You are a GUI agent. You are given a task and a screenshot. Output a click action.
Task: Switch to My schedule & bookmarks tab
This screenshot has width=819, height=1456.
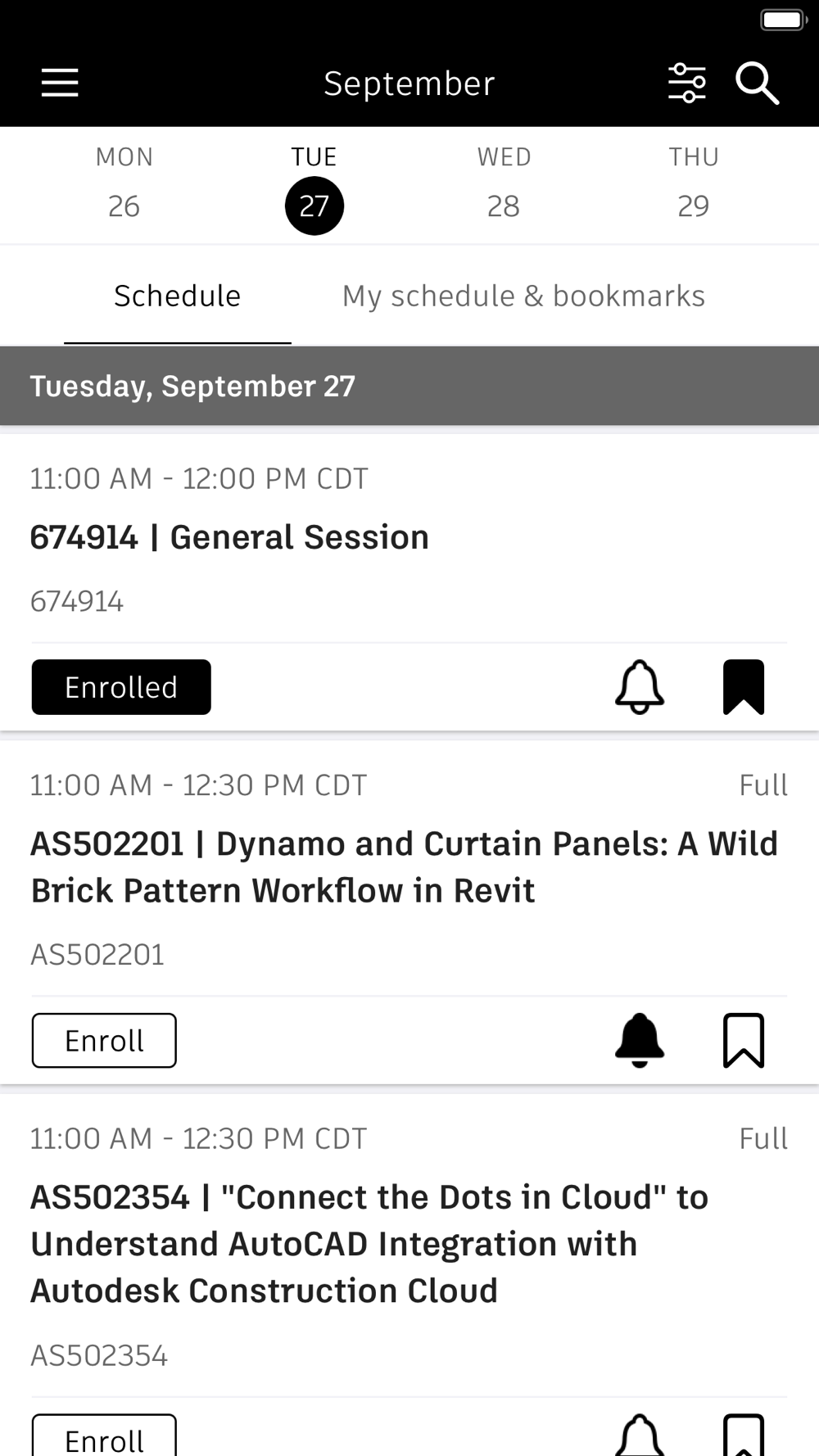[523, 296]
